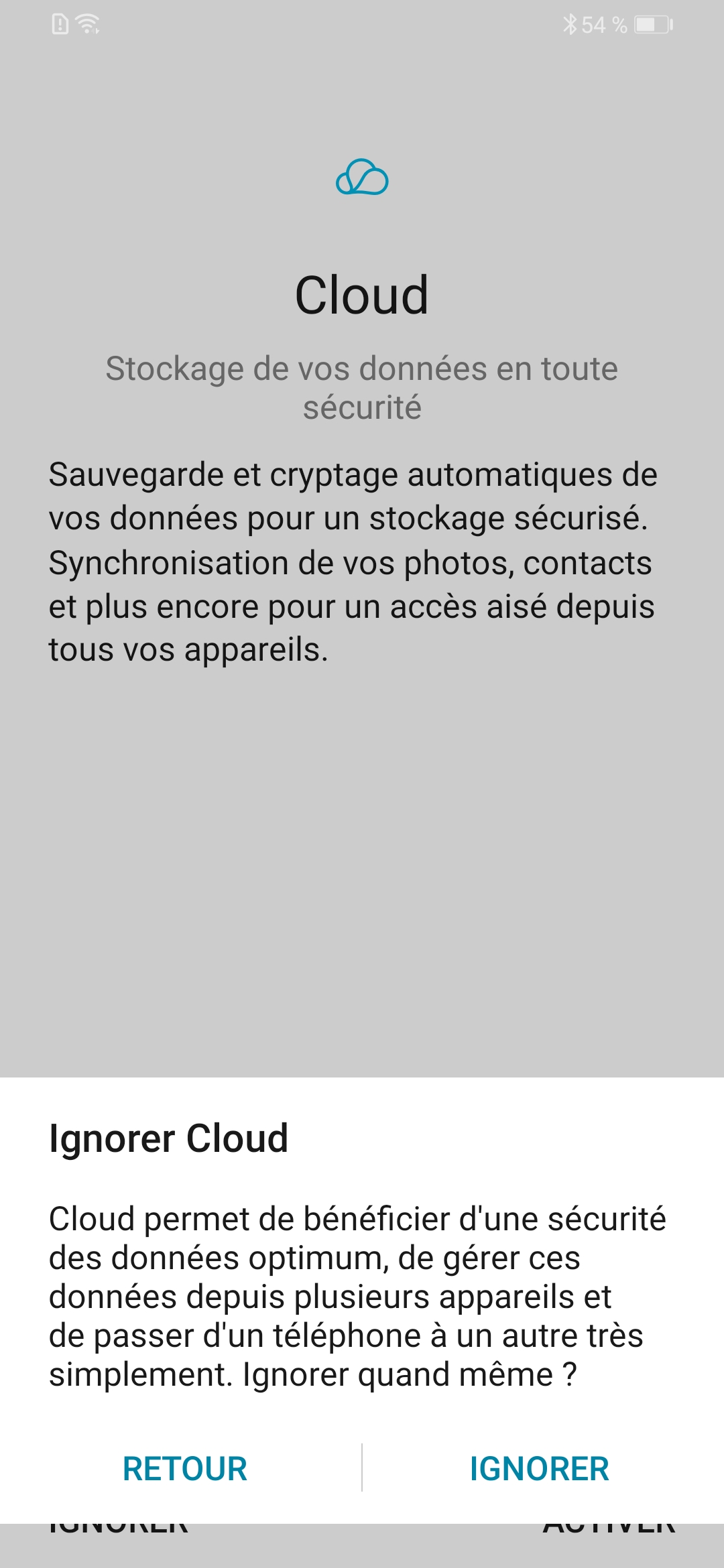Tap RETOUR to go back to Cloud setup
Image resolution: width=724 pixels, height=1568 pixels.
tap(184, 1468)
